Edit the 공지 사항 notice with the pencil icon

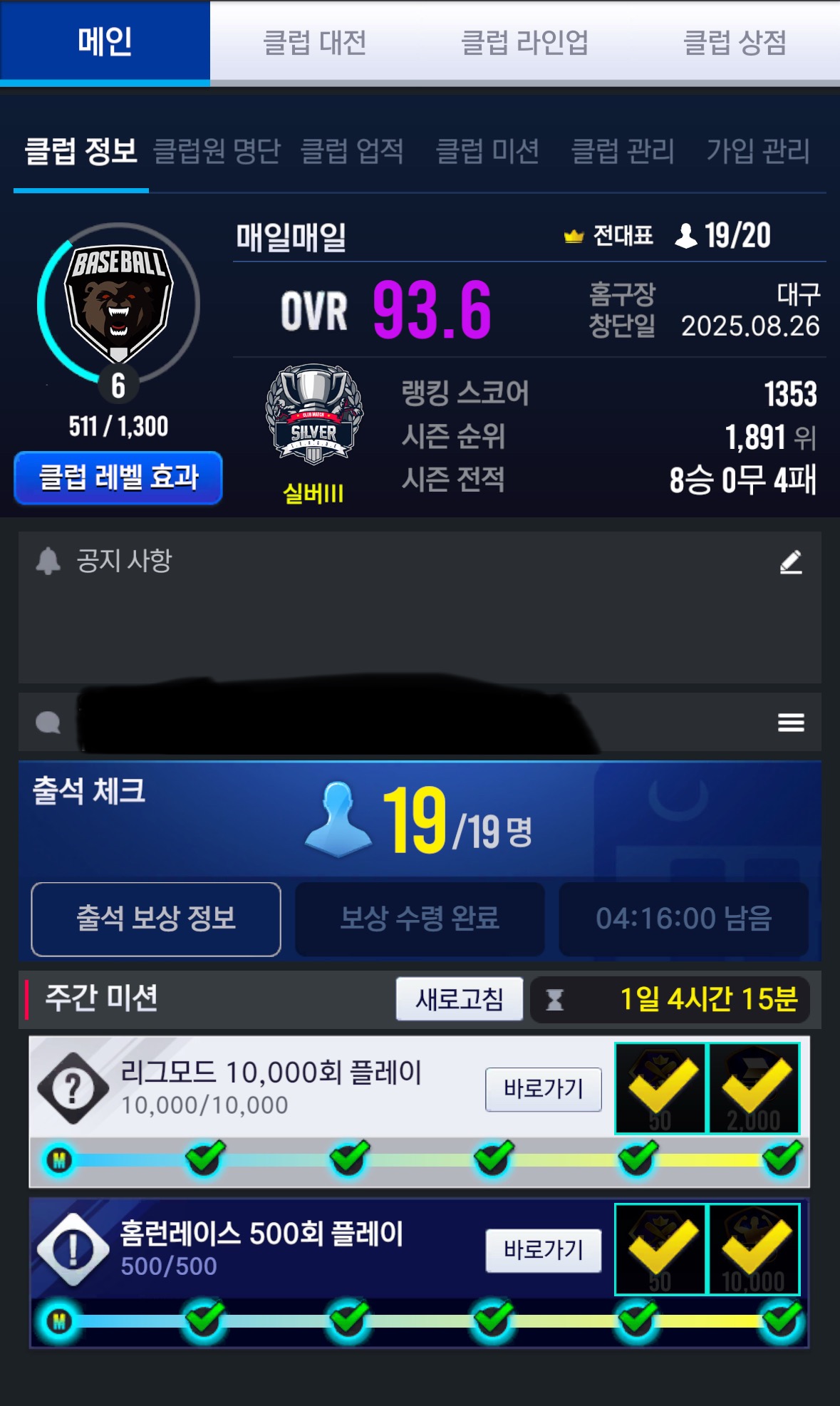coord(791,562)
